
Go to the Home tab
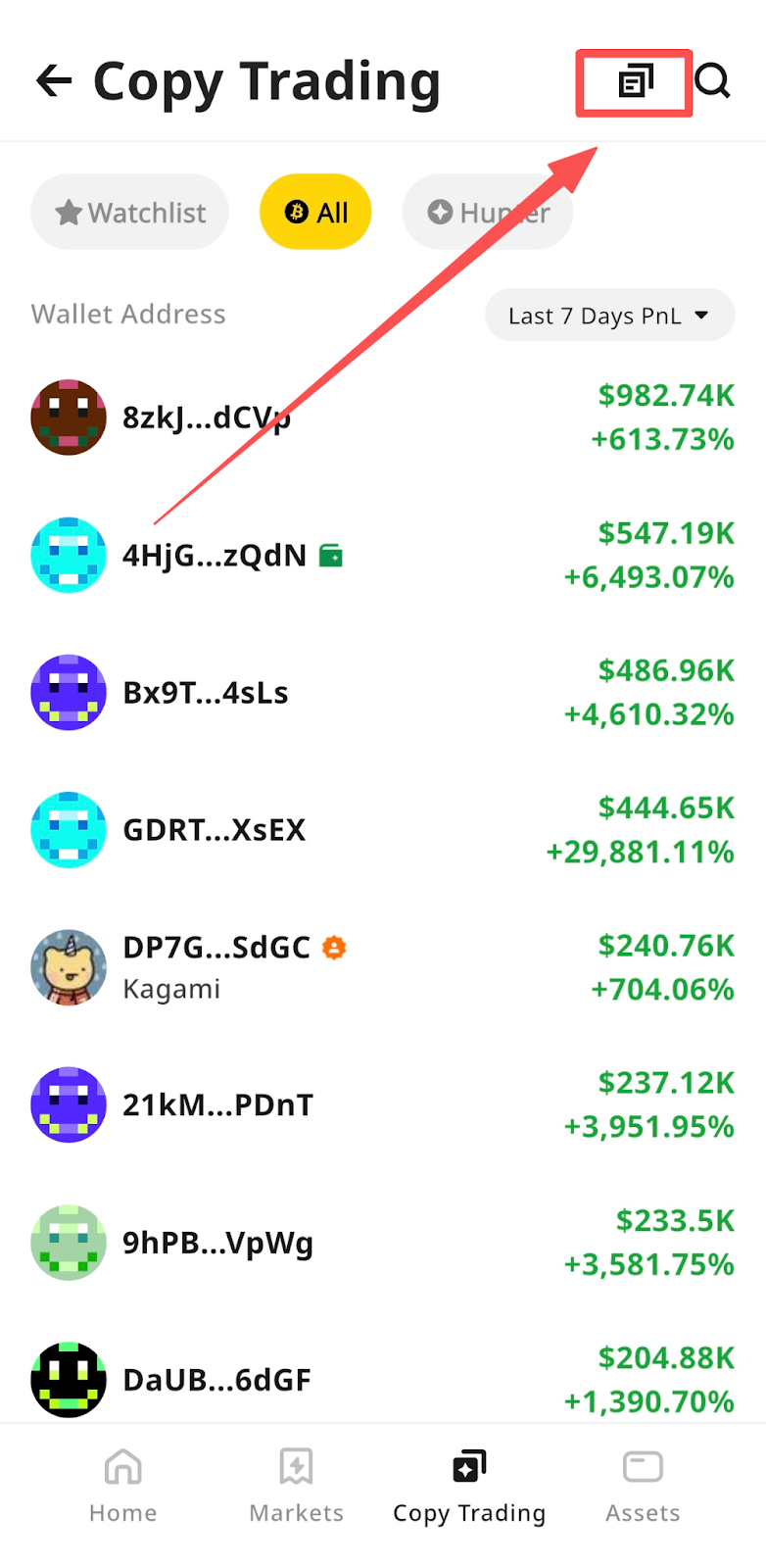click(123, 1487)
